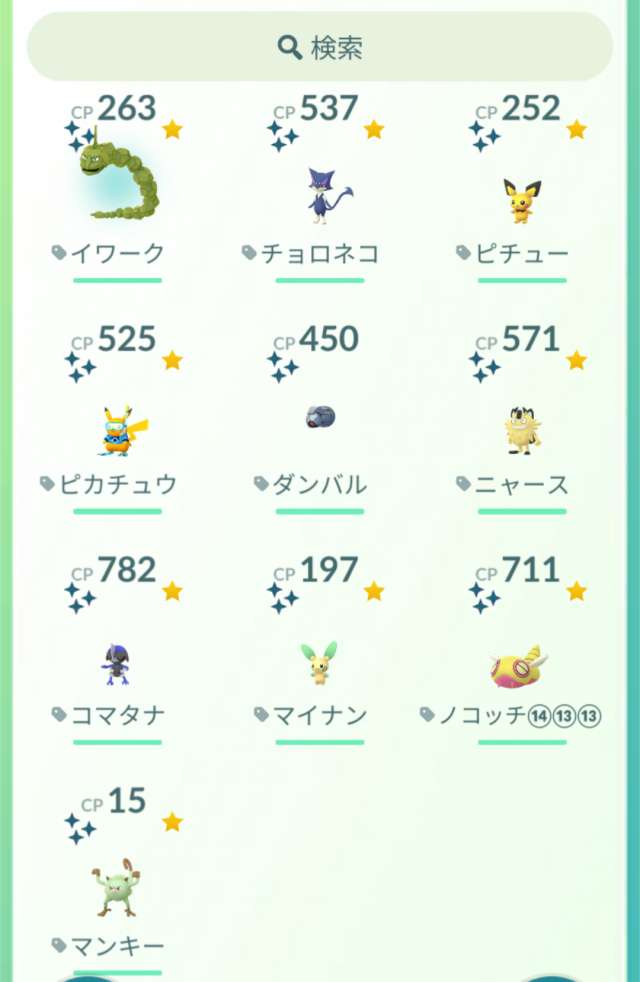Select マンキー with CP 15
The width and height of the screenshot is (640, 982).
[x=117, y=890]
